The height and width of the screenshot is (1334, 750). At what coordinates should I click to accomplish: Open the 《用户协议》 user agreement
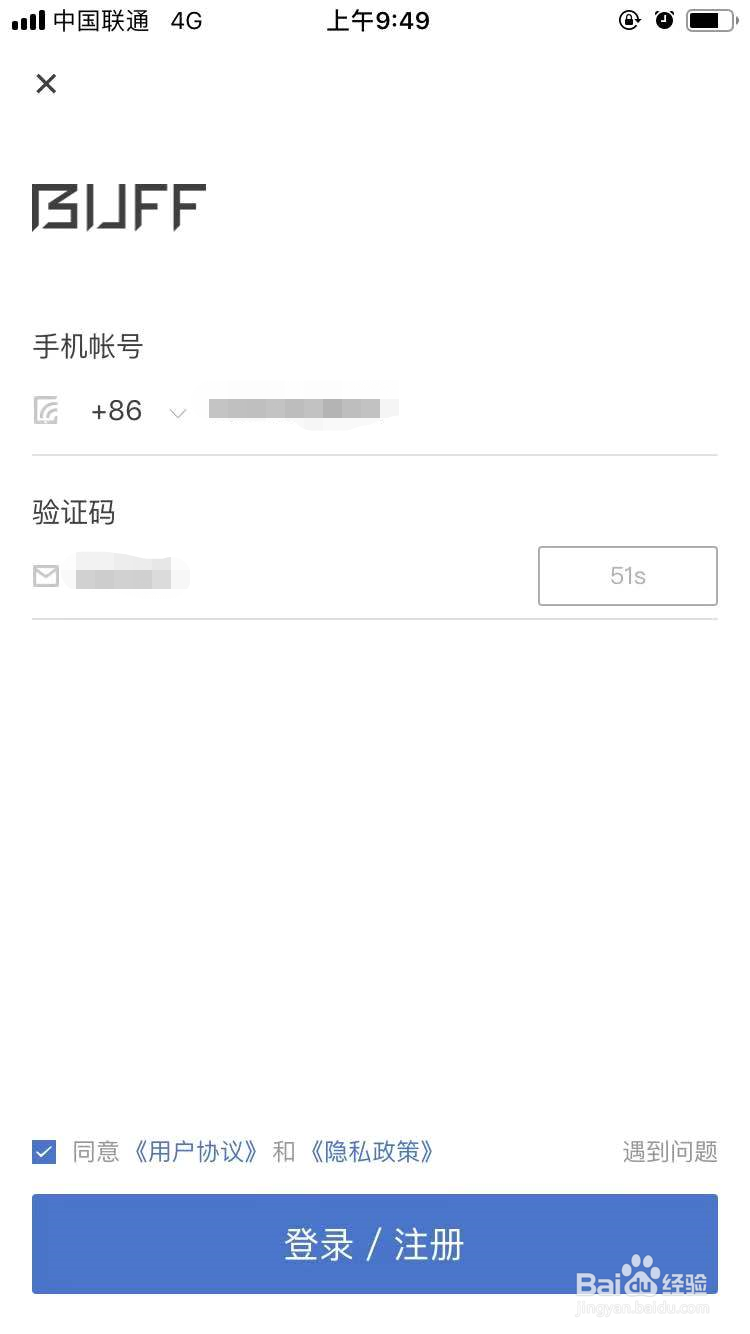pyautogui.click(x=192, y=1151)
